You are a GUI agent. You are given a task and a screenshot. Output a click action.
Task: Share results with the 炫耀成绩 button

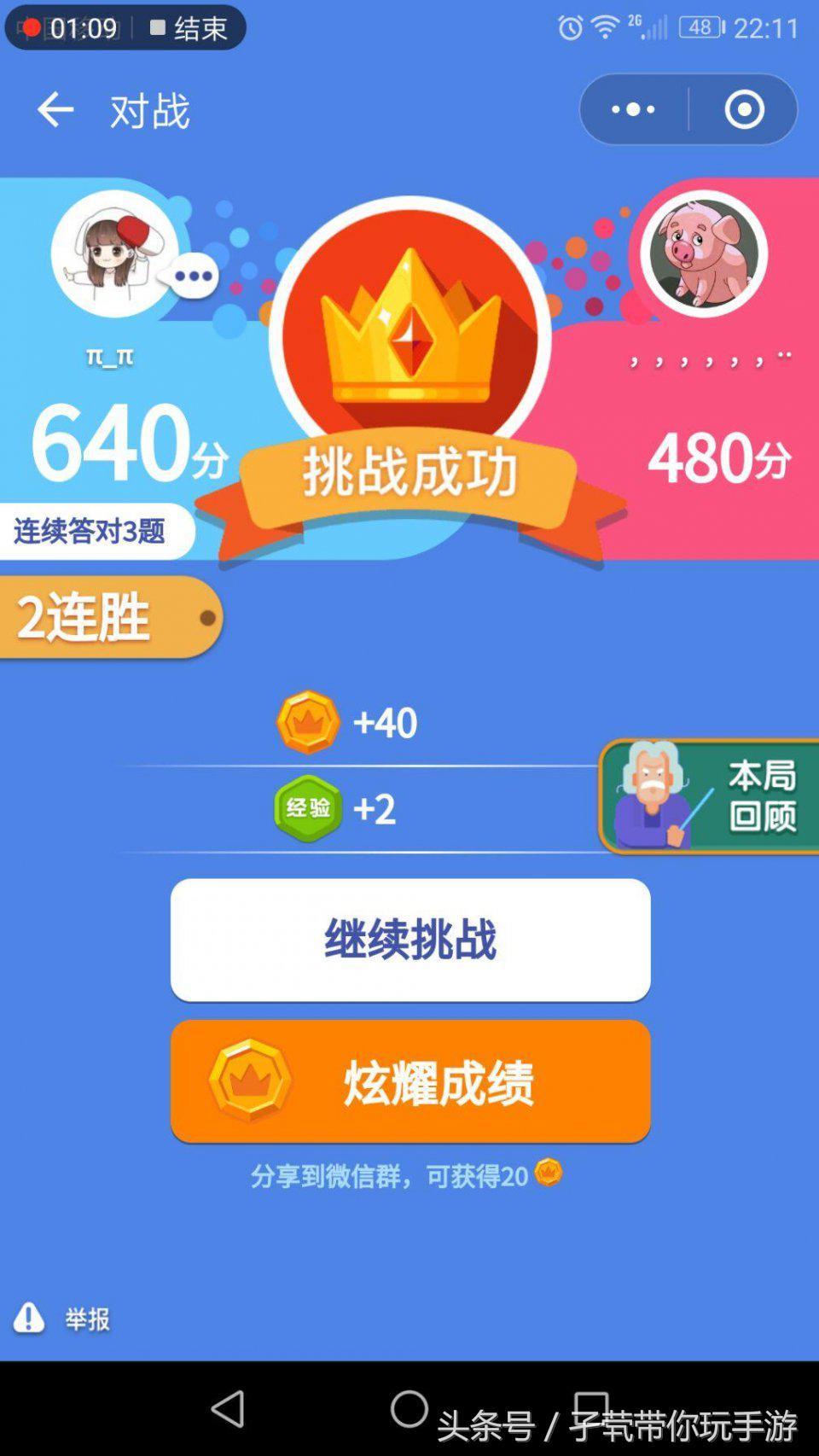click(410, 1081)
